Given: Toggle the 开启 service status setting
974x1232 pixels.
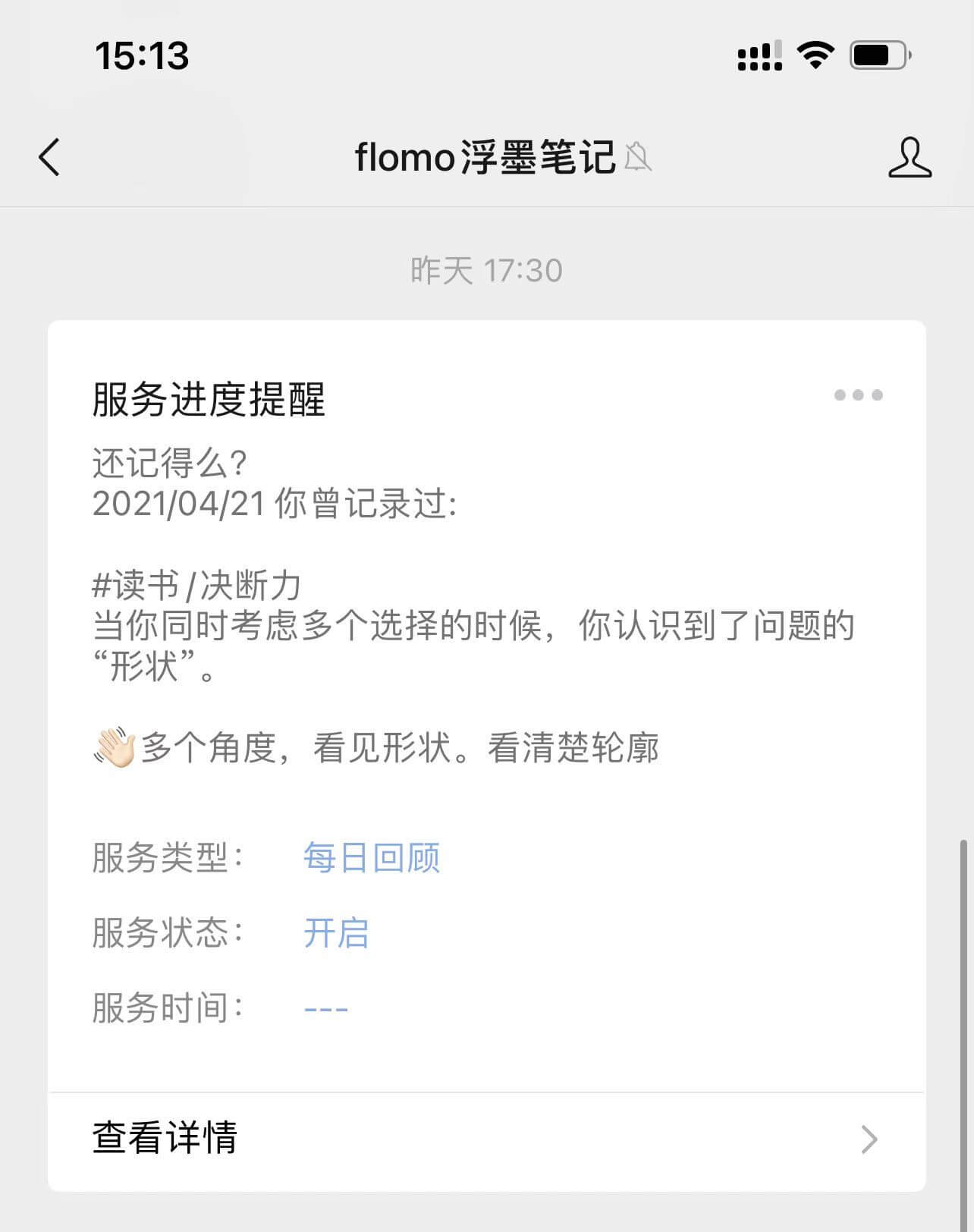Looking at the screenshot, I should pos(338,935).
